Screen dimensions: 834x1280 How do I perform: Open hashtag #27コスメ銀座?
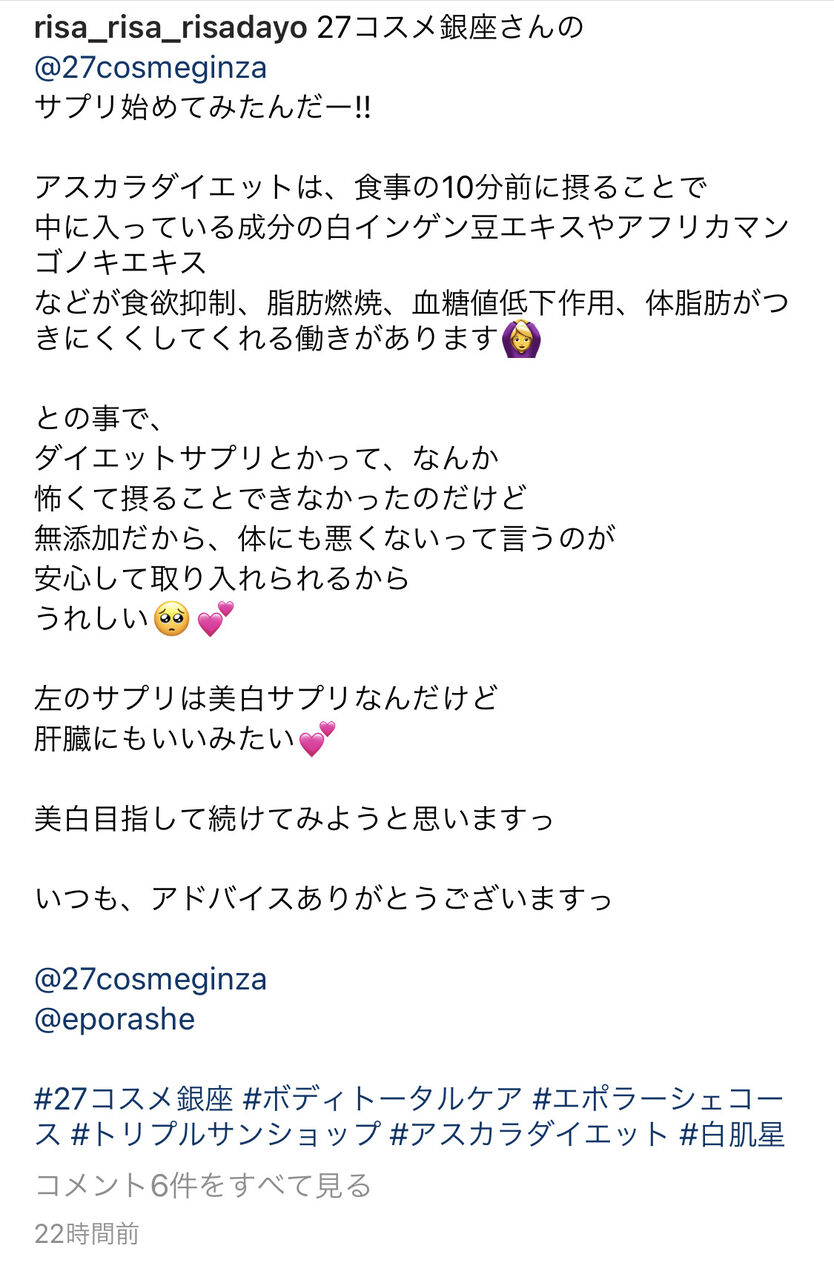pos(133,1099)
